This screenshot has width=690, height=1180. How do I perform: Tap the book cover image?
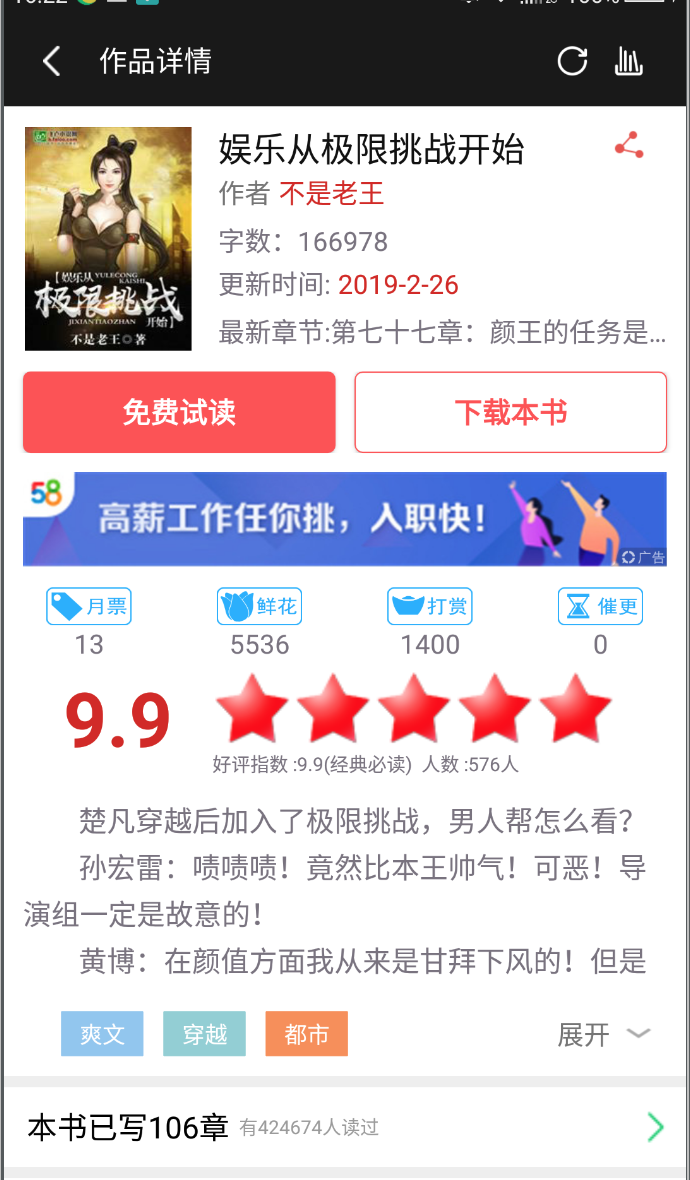point(108,239)
